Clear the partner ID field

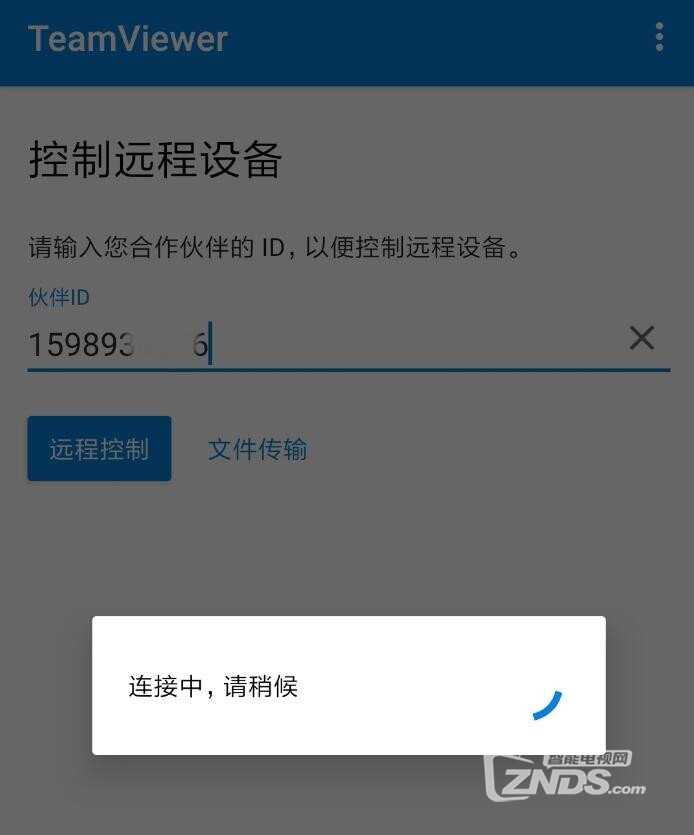pos(641,338)
